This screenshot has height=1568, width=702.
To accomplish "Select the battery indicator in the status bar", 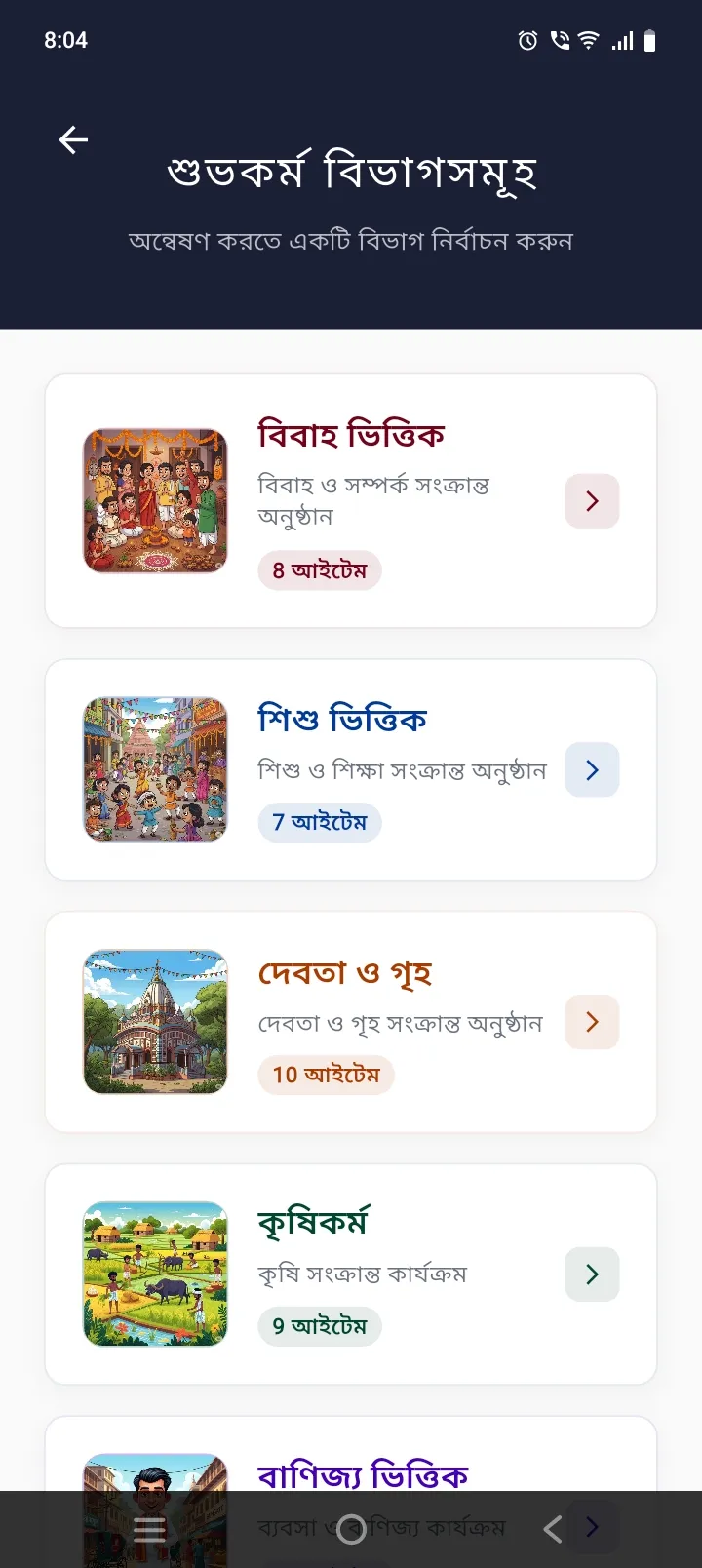I will pos(651,40).
